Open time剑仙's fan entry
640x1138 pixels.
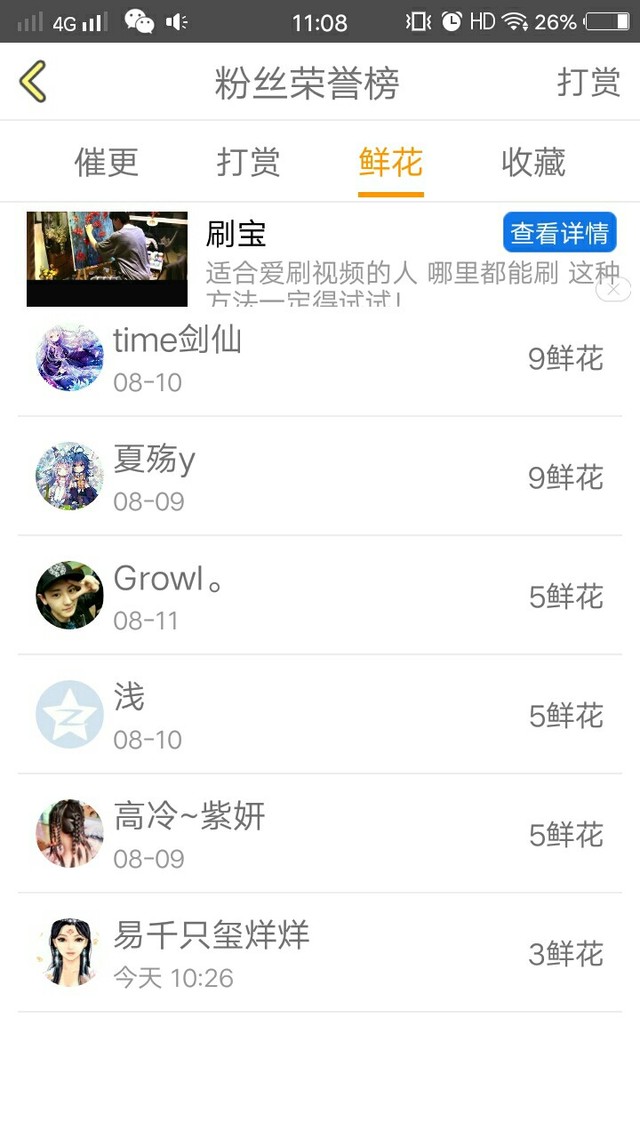[320, 357]
